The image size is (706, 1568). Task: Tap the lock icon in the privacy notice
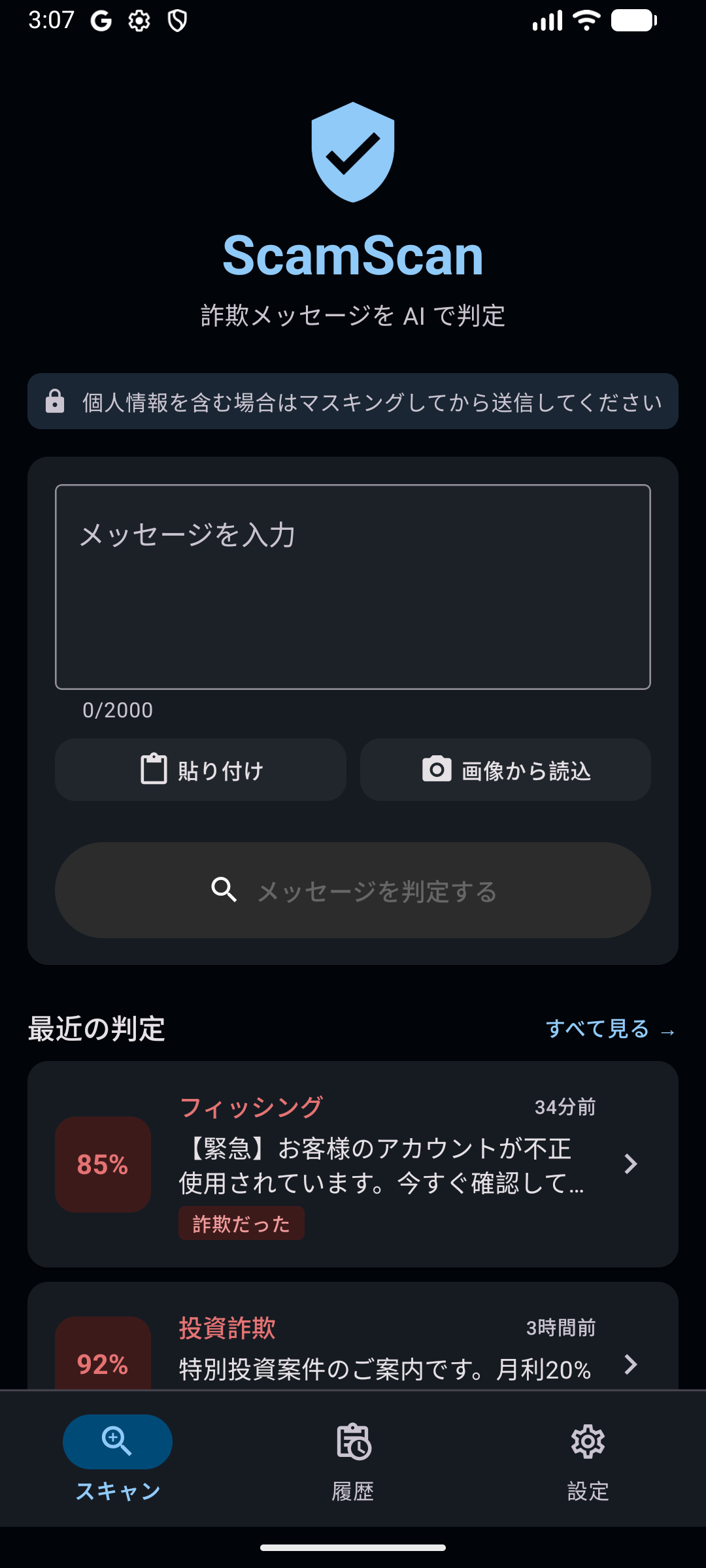[x=55, y=401]
